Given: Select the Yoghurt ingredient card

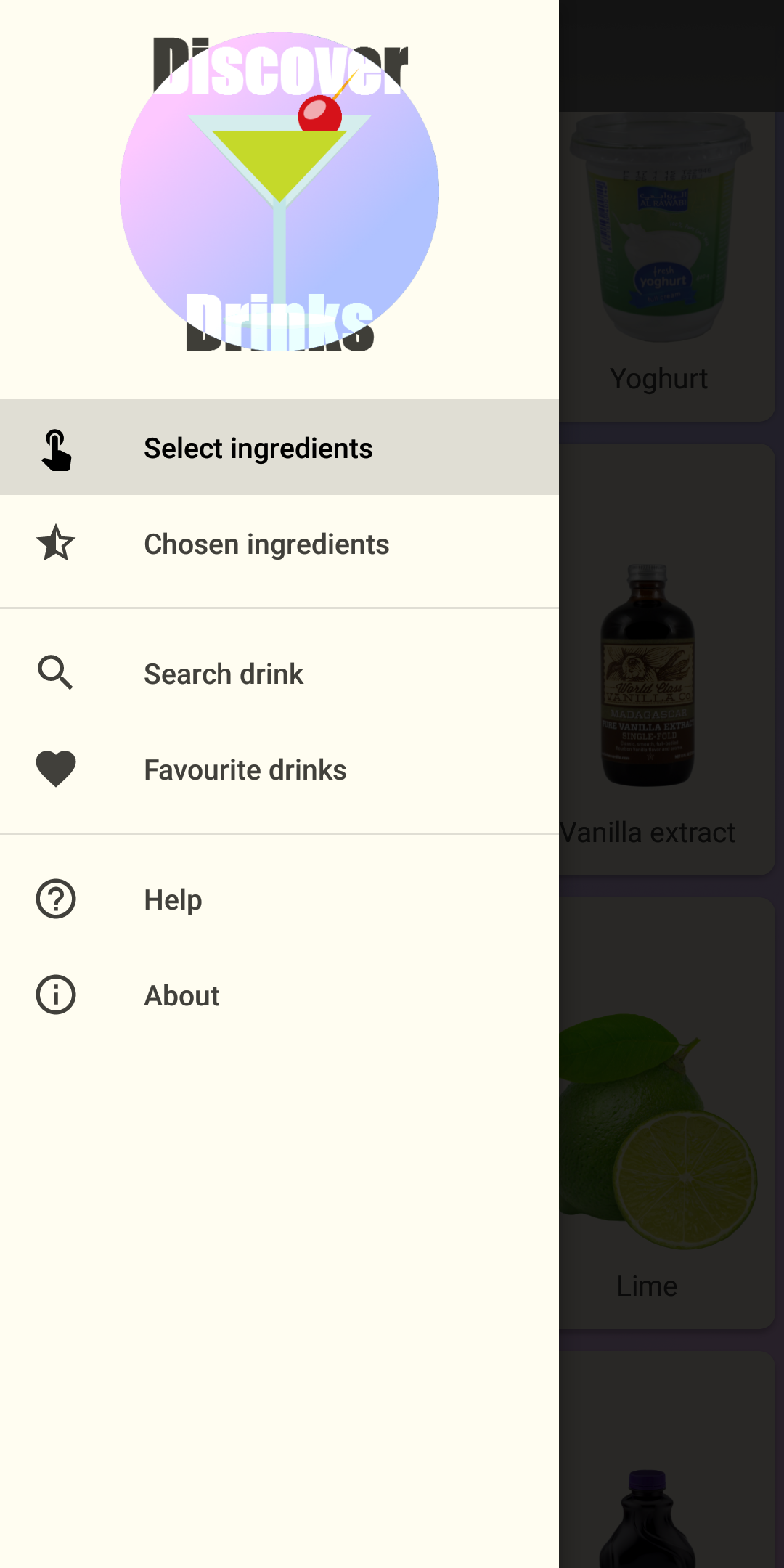Looking at the screenshot, I should click(660, 254).
